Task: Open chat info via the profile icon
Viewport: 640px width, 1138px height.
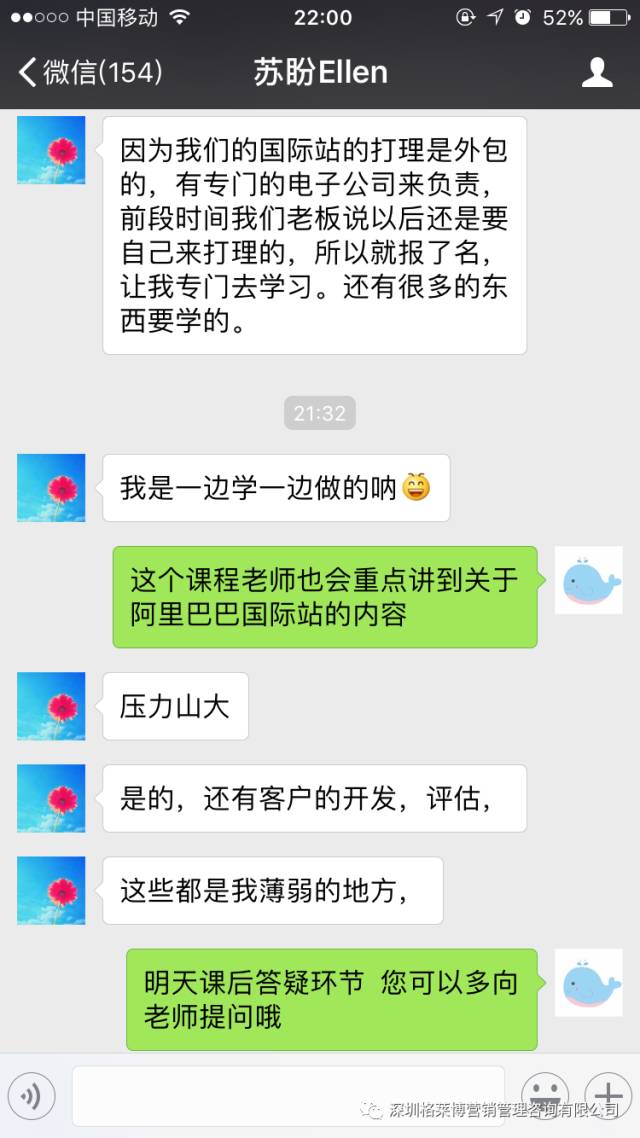Action: [x=597, y=72]
